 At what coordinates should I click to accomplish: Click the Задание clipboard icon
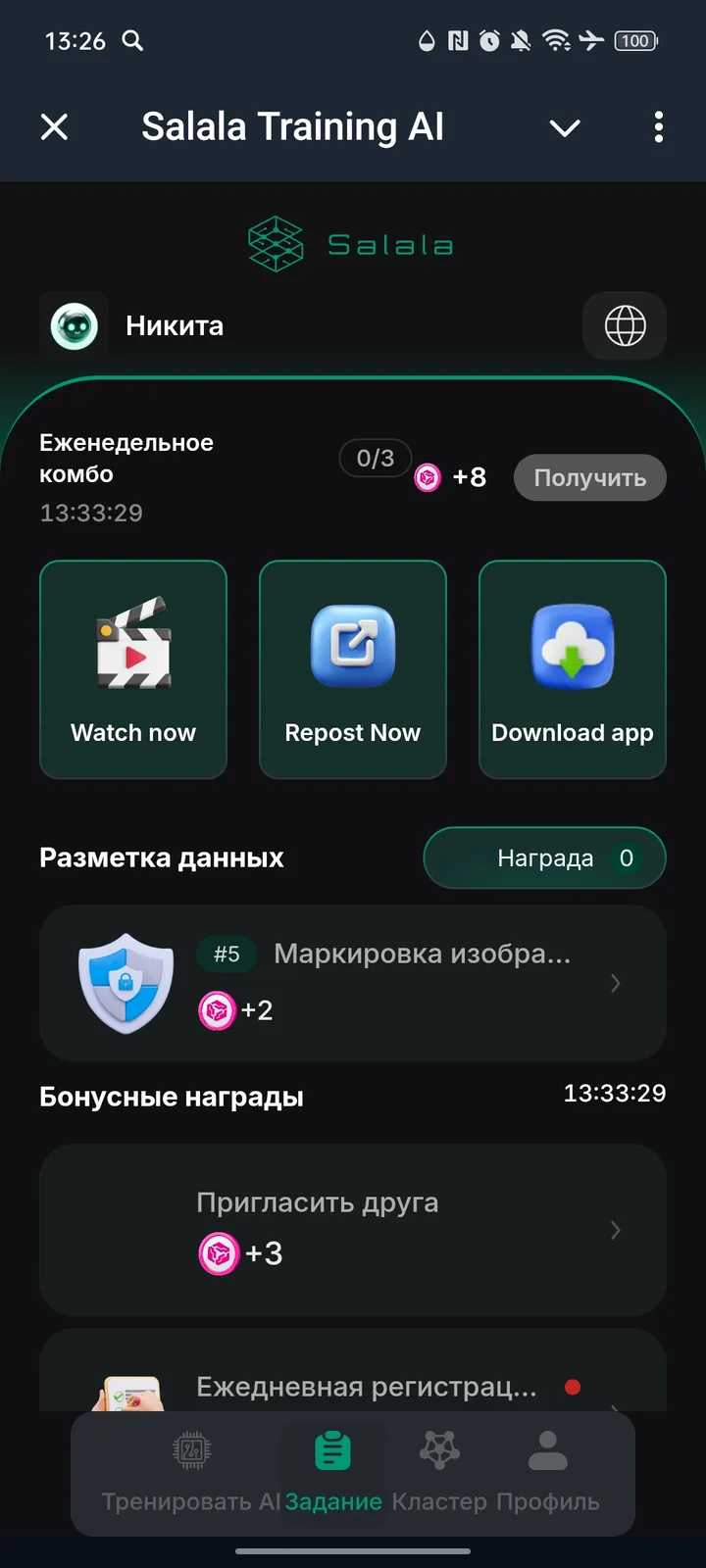tap(333, 1451)
